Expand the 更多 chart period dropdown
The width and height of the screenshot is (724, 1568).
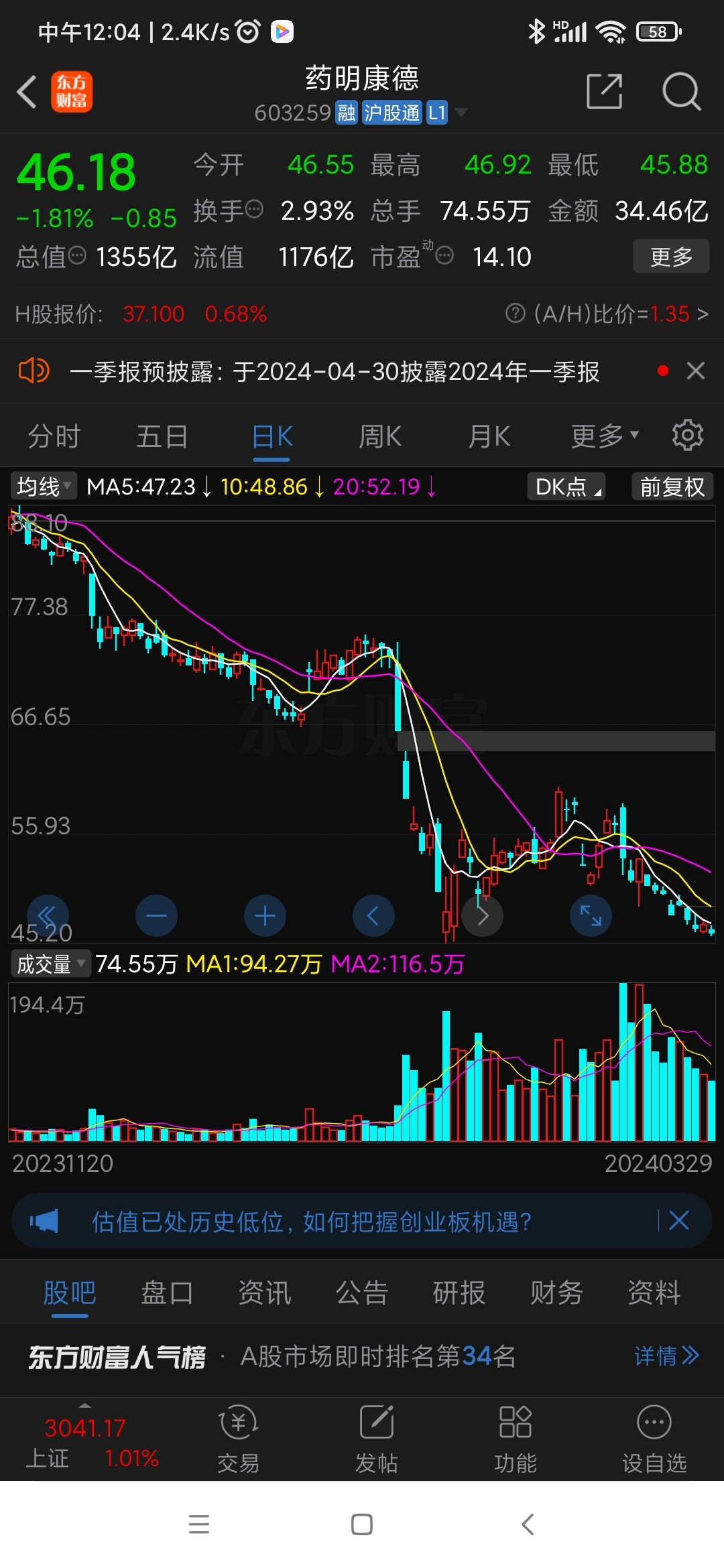coord(604,436)
